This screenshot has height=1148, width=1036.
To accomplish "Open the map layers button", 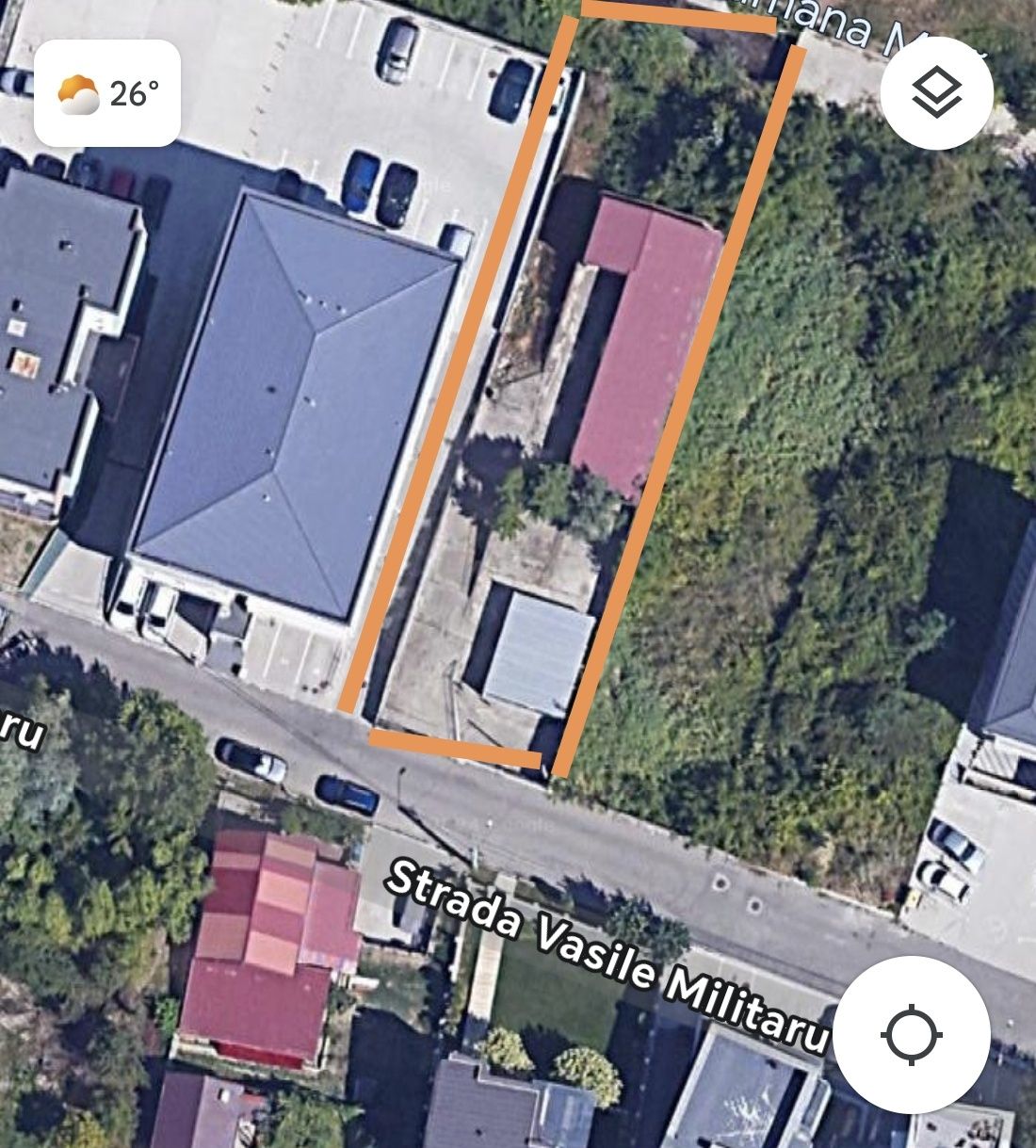I will click(x=936, y=93).
